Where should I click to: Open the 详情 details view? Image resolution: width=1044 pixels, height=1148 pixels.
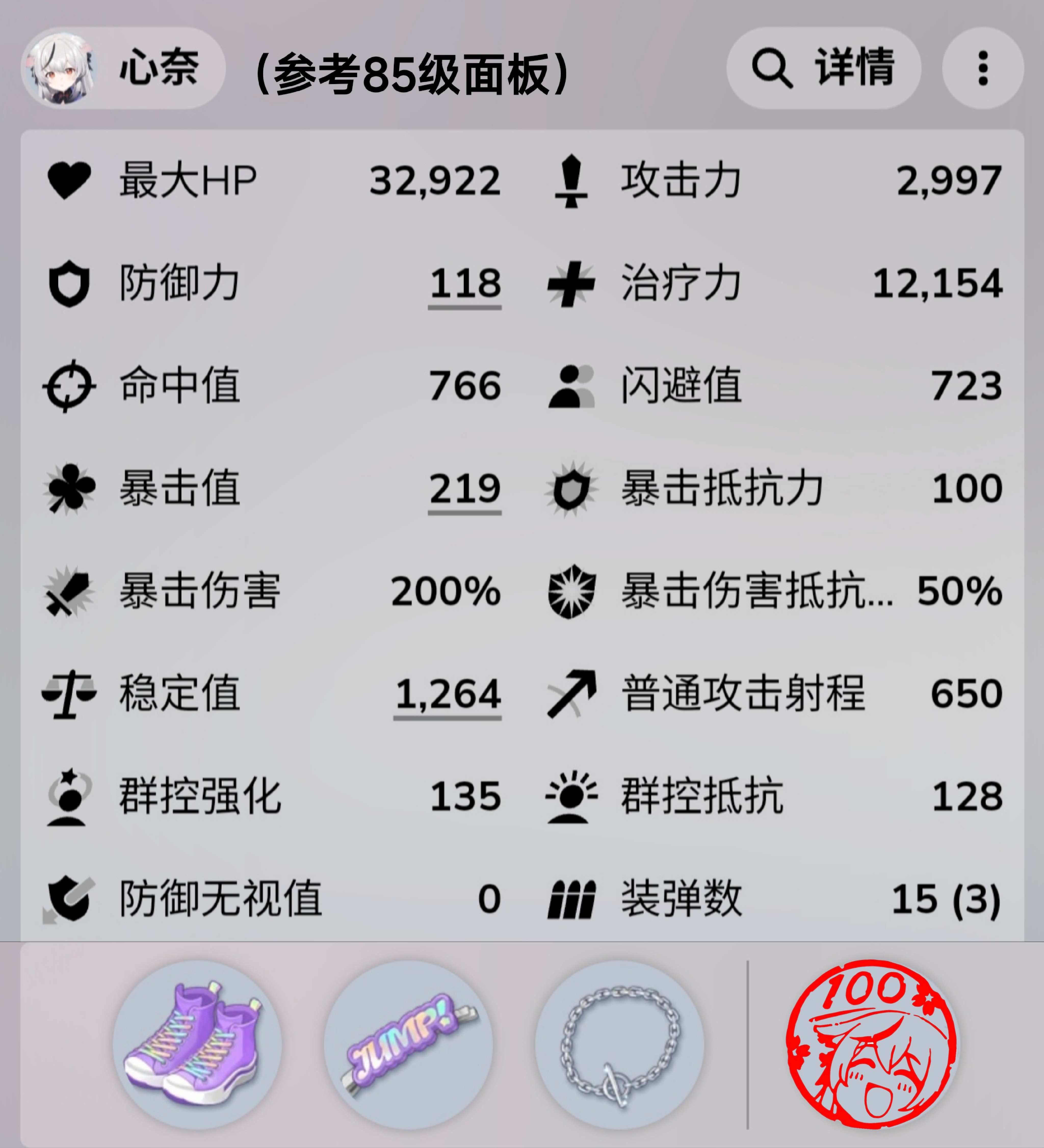[x=824, y=68]
